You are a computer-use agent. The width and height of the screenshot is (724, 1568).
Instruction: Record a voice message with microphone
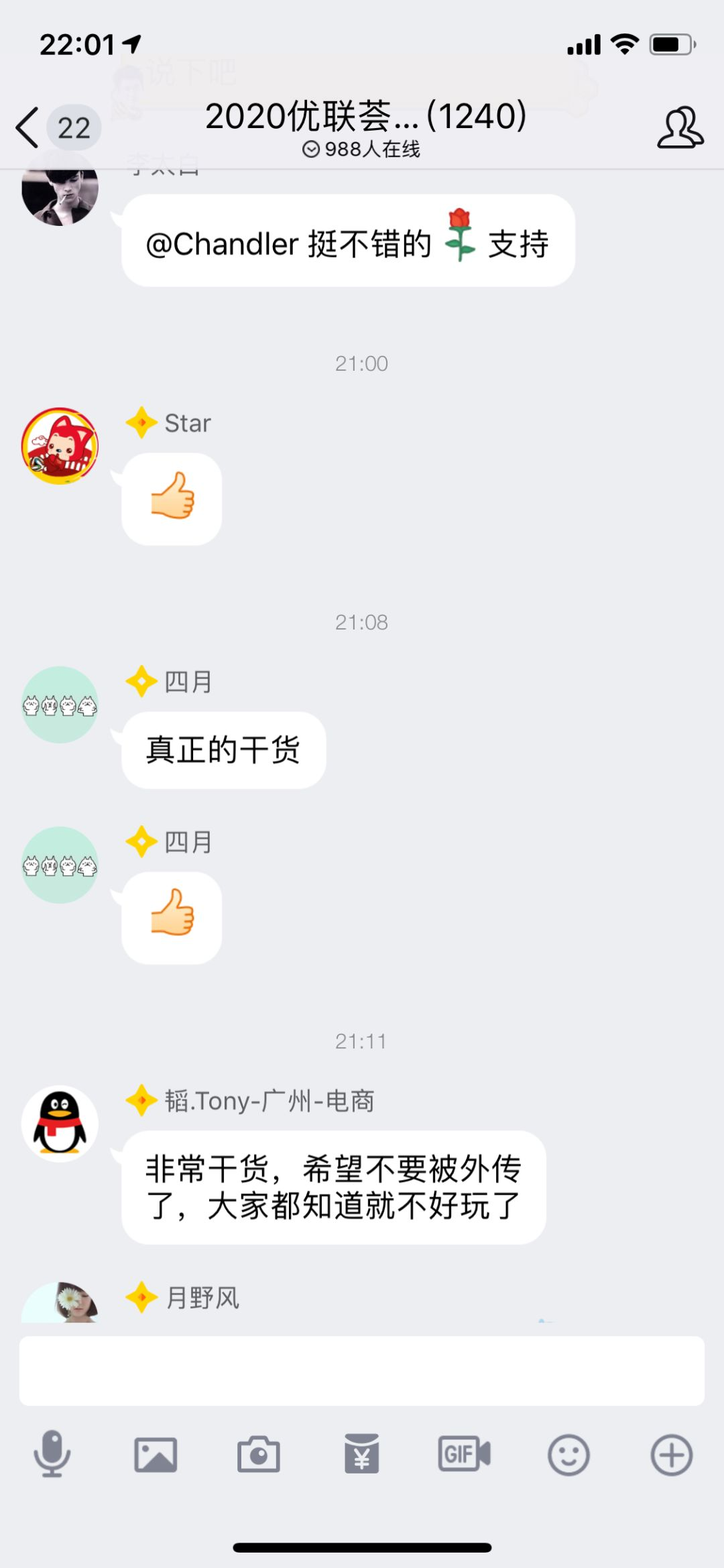click(x=52, y=1454)
